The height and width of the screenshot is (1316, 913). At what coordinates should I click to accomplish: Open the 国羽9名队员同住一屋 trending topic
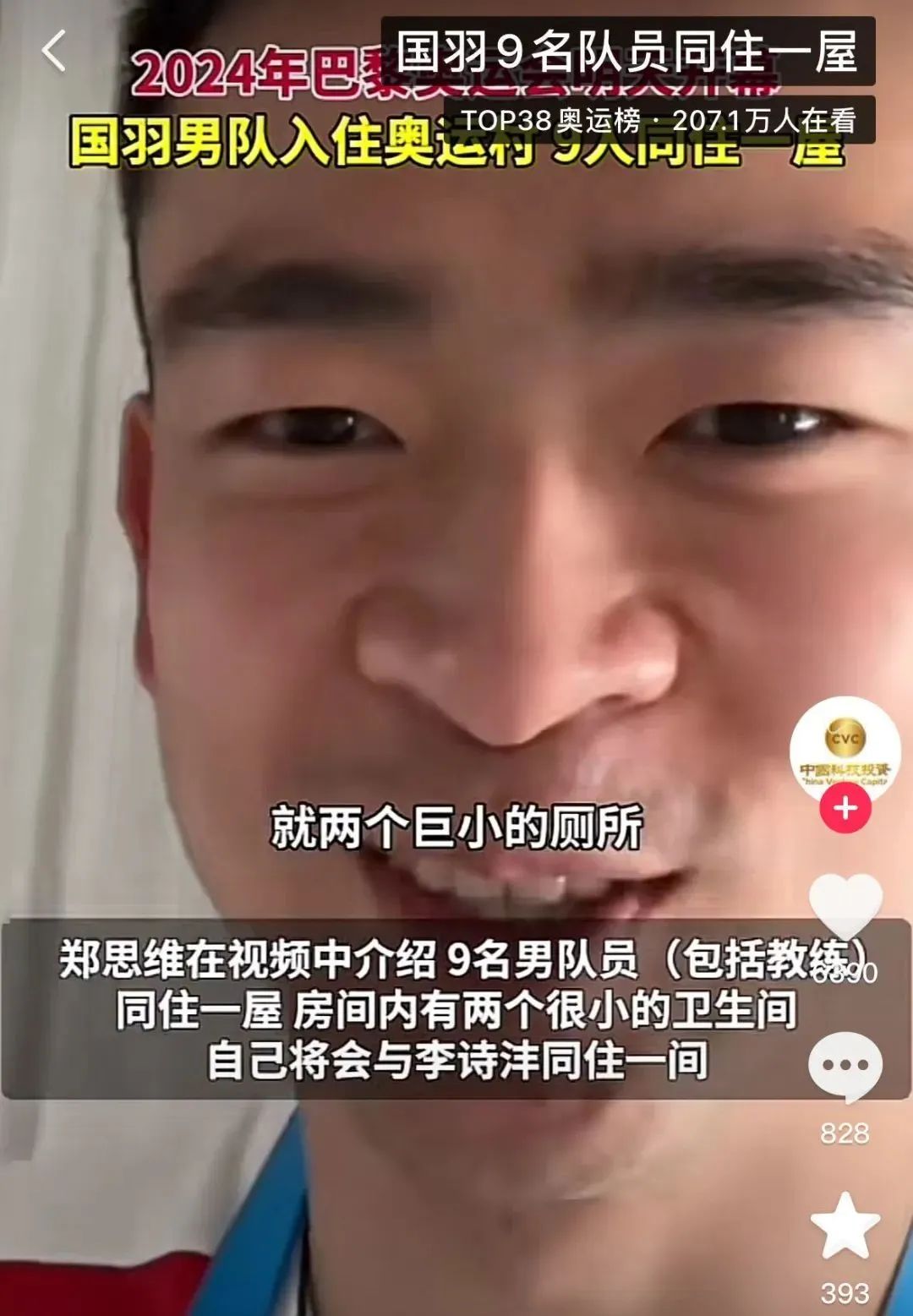[627, 51]
